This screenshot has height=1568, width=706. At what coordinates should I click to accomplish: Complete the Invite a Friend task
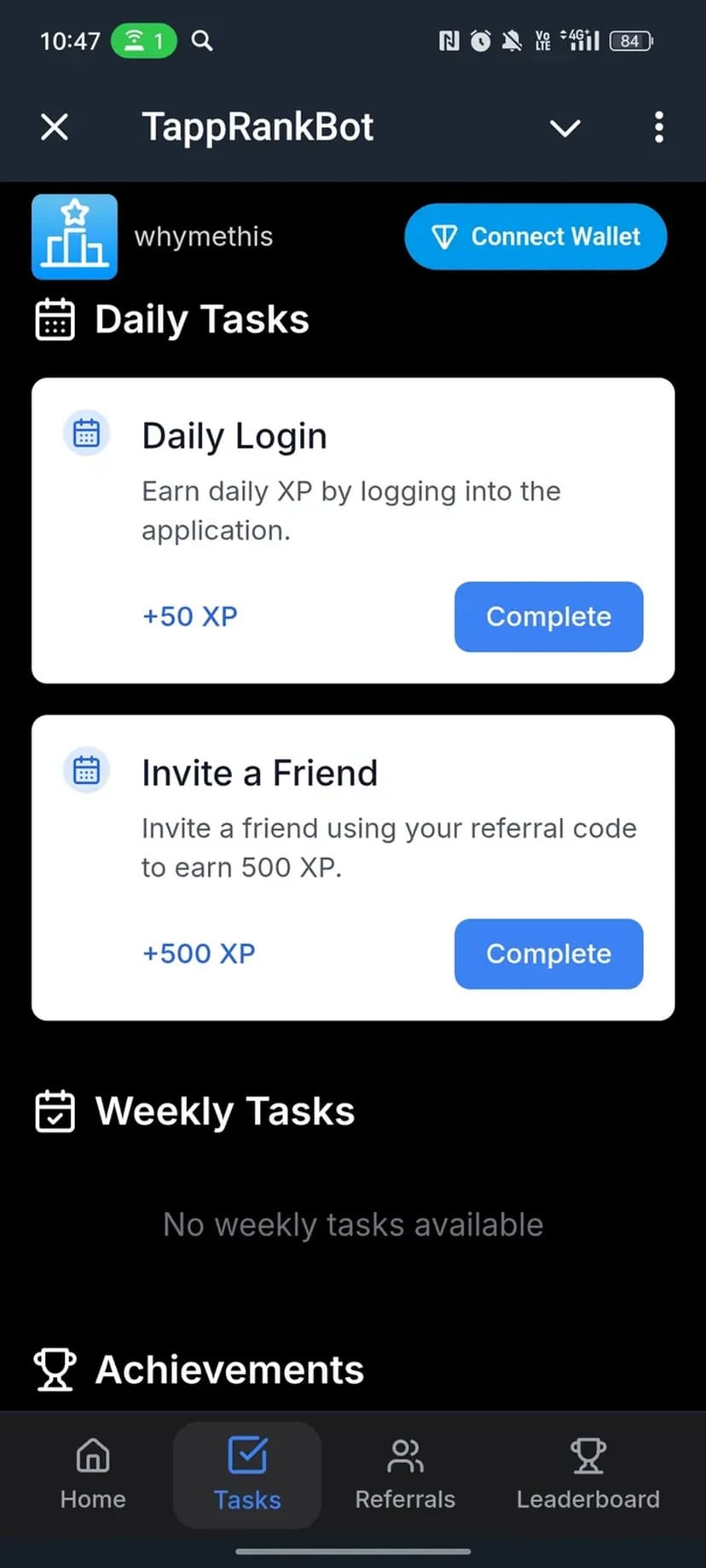pyautogui.click(x=548, y=954)
